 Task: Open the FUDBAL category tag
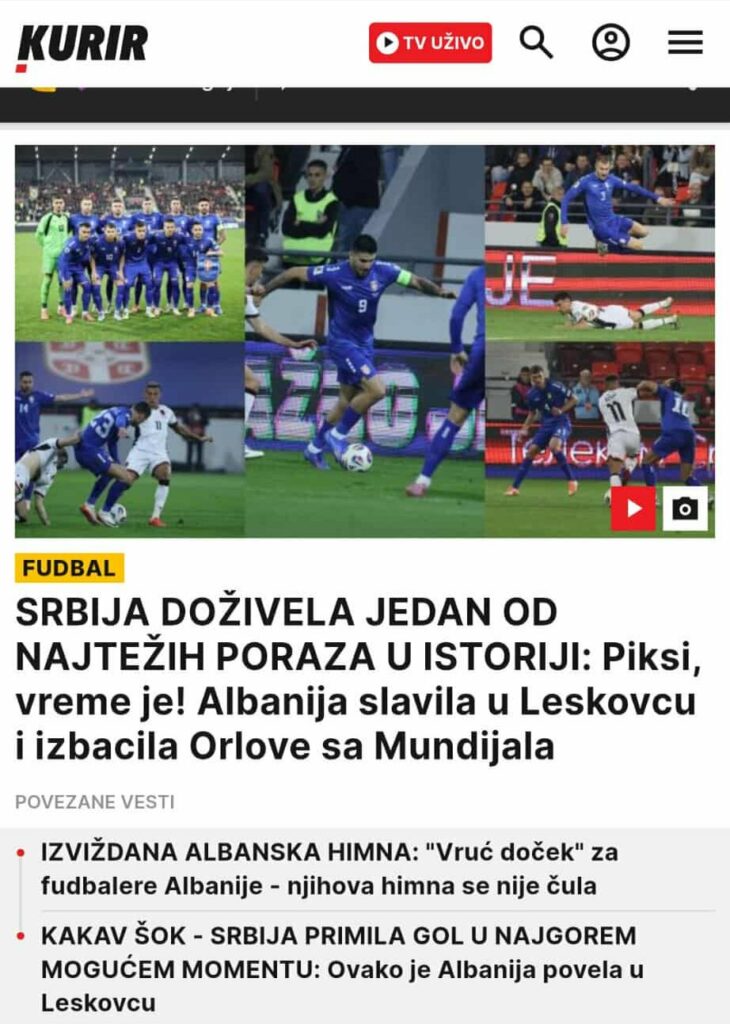point(69,568)
